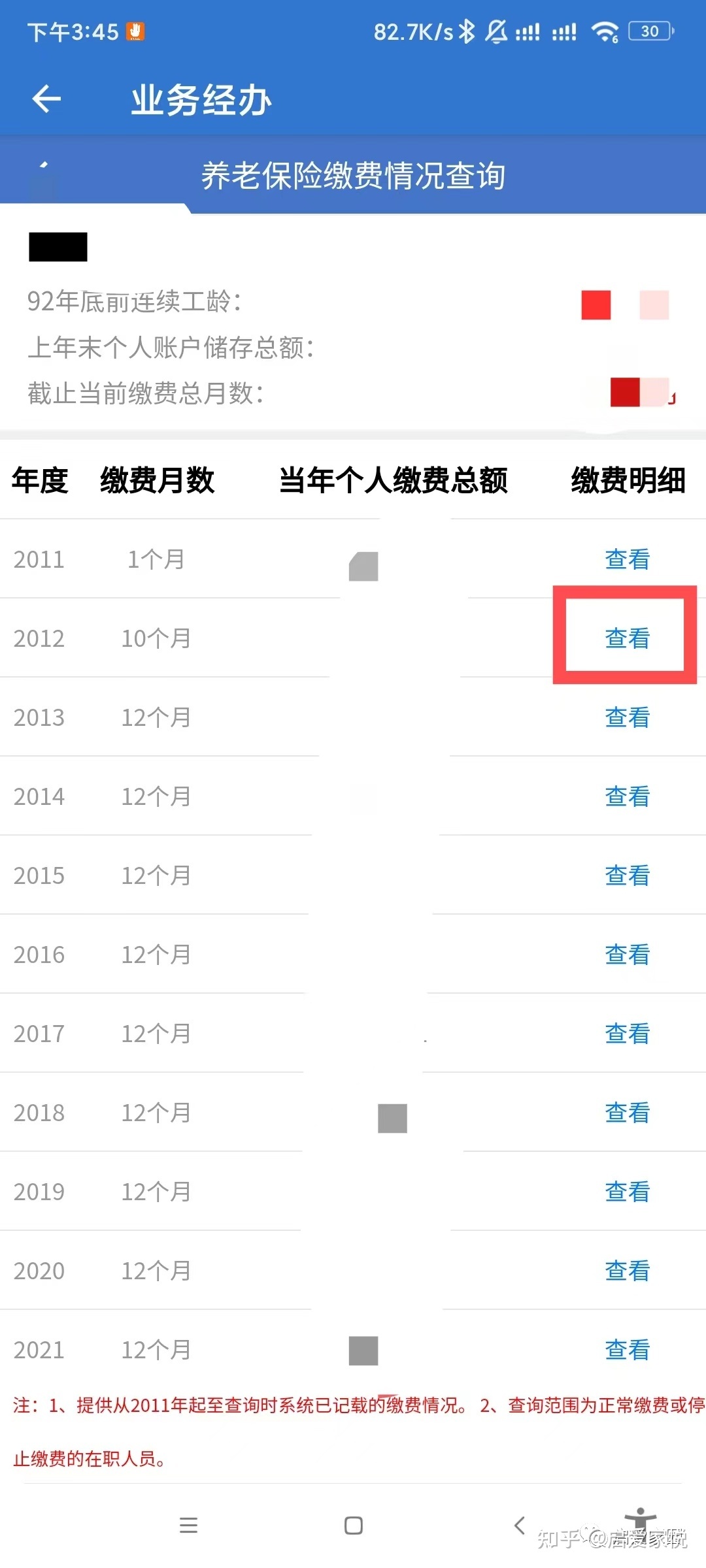The width and height of the screenshot is (706, 1568).
Task: Open 查看 for year 2017
Action: click(627, 1034)
